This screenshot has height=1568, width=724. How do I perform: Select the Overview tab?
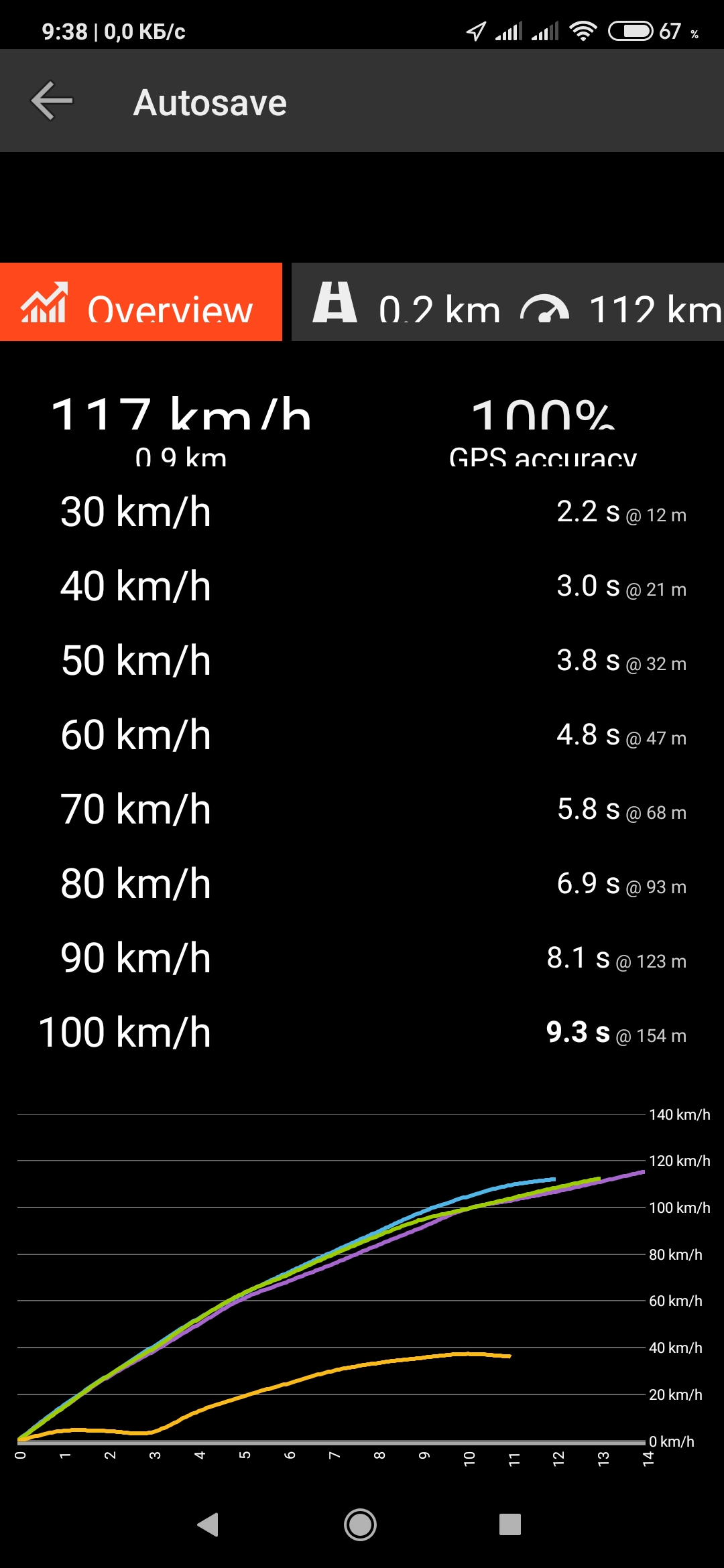pyautogui.click(x=141, y=303)
